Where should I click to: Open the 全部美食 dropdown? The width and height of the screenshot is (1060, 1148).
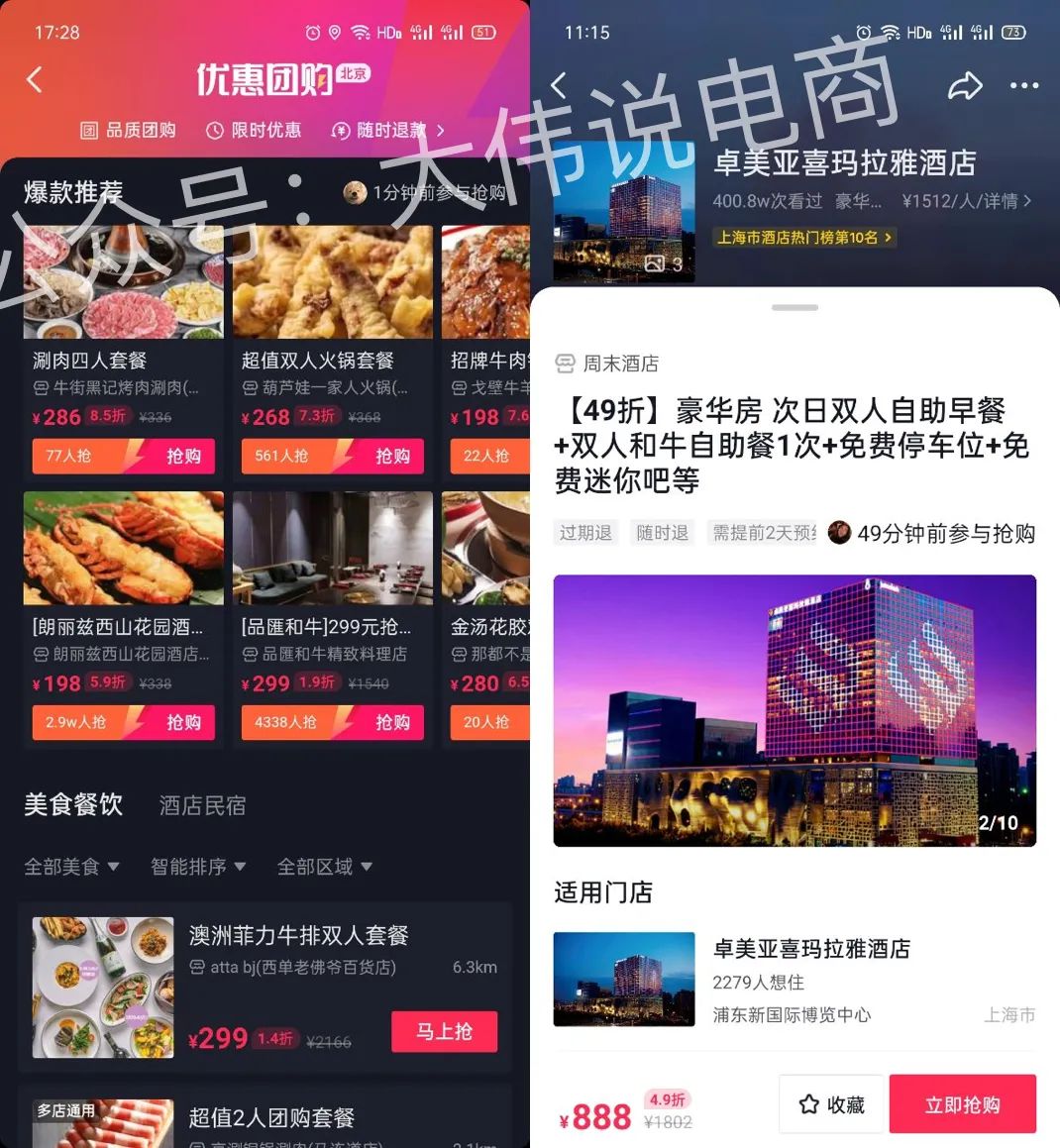pyautogui.click(x=71, y=866)
